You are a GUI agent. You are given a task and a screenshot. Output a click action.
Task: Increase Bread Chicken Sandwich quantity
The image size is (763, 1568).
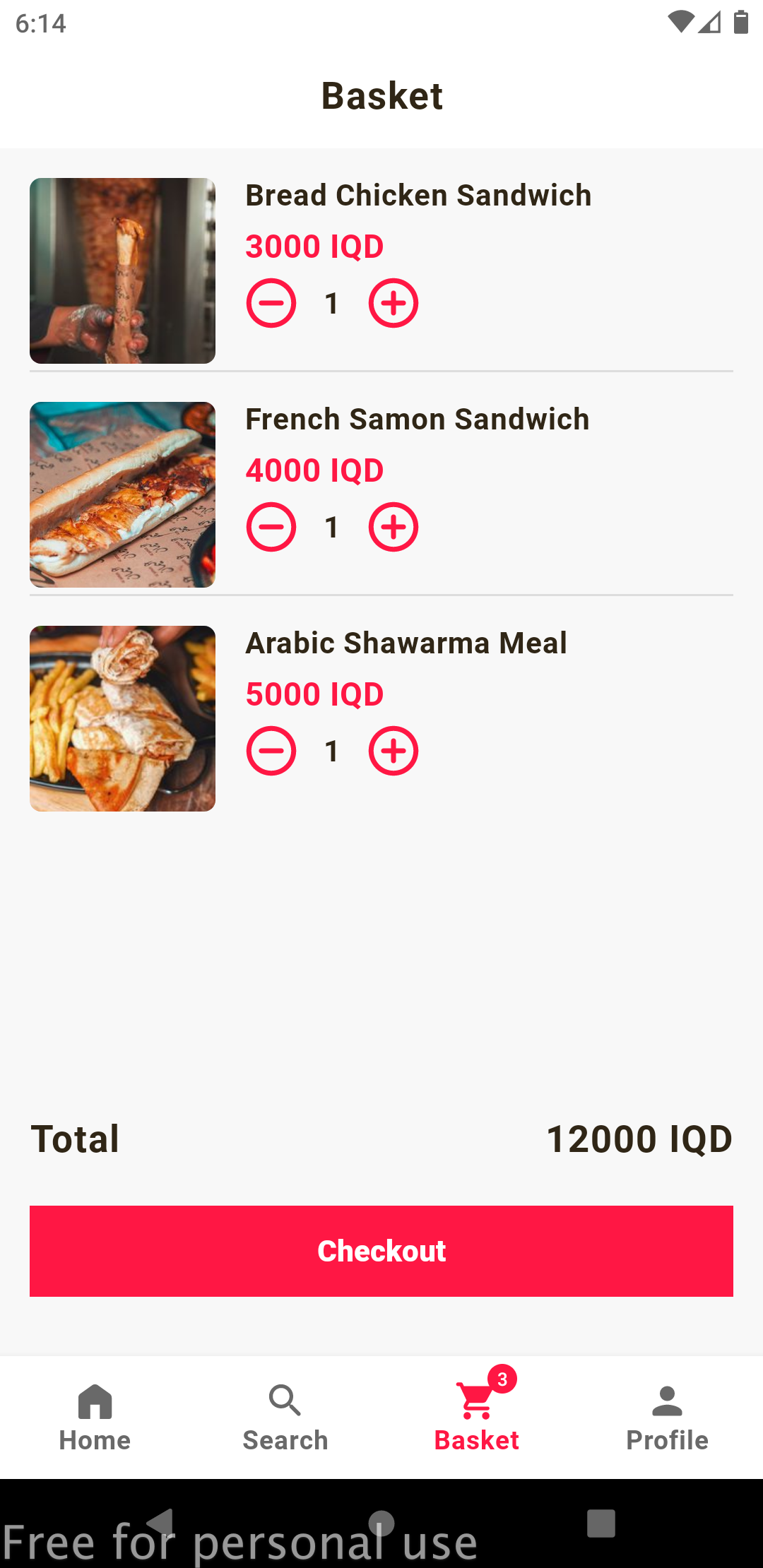[394, 303]
